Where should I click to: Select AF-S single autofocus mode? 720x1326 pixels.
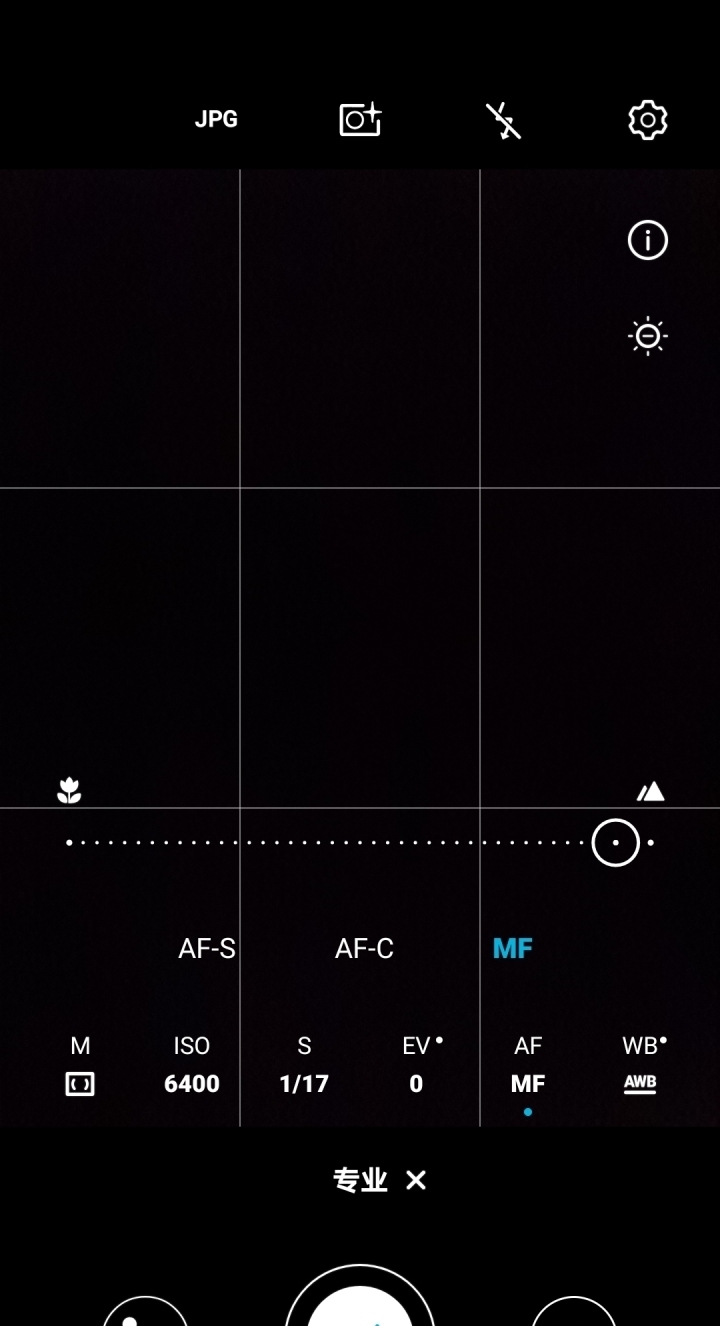(x=207, y=948)
